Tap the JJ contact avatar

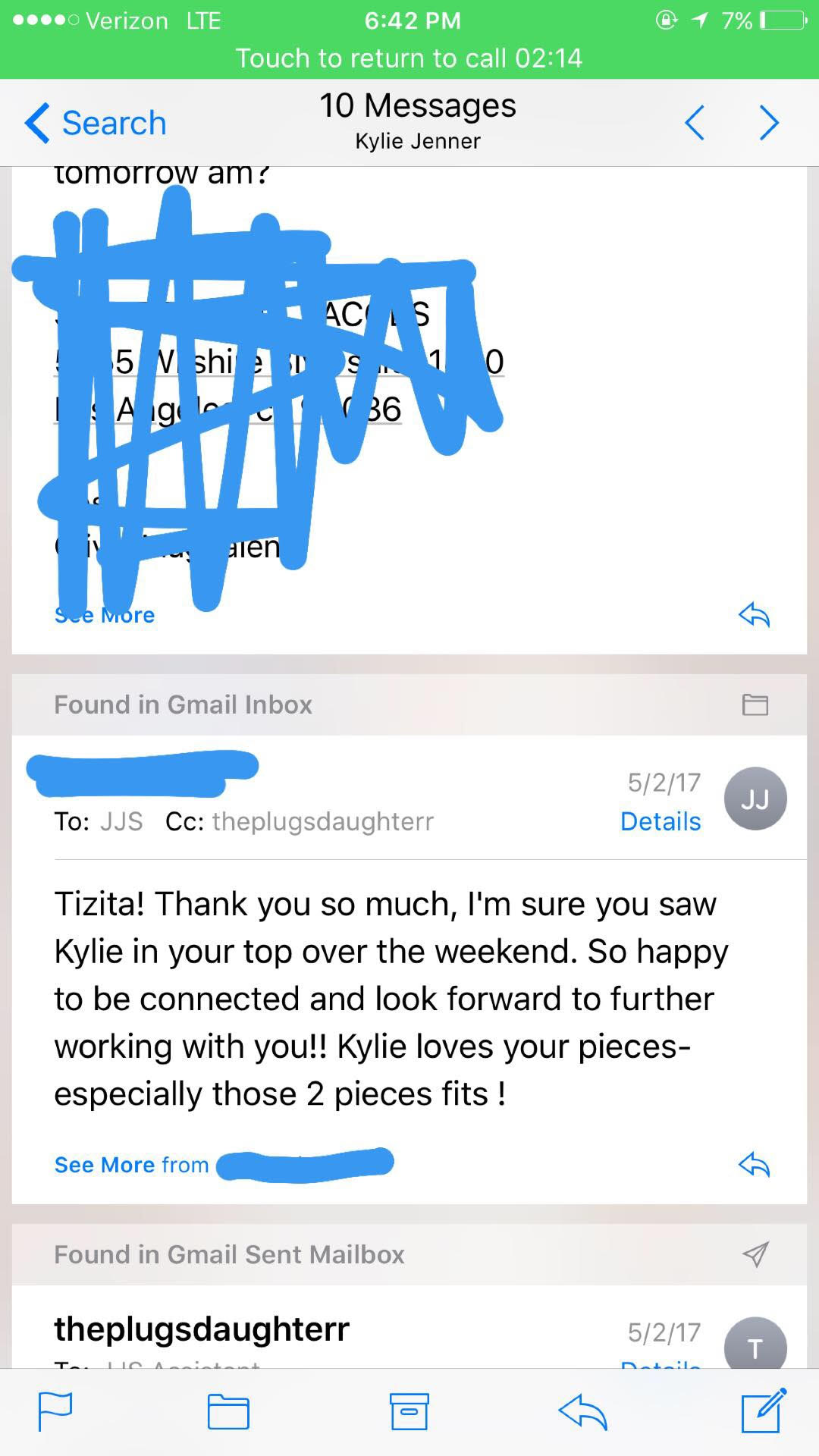pos(755,799)
